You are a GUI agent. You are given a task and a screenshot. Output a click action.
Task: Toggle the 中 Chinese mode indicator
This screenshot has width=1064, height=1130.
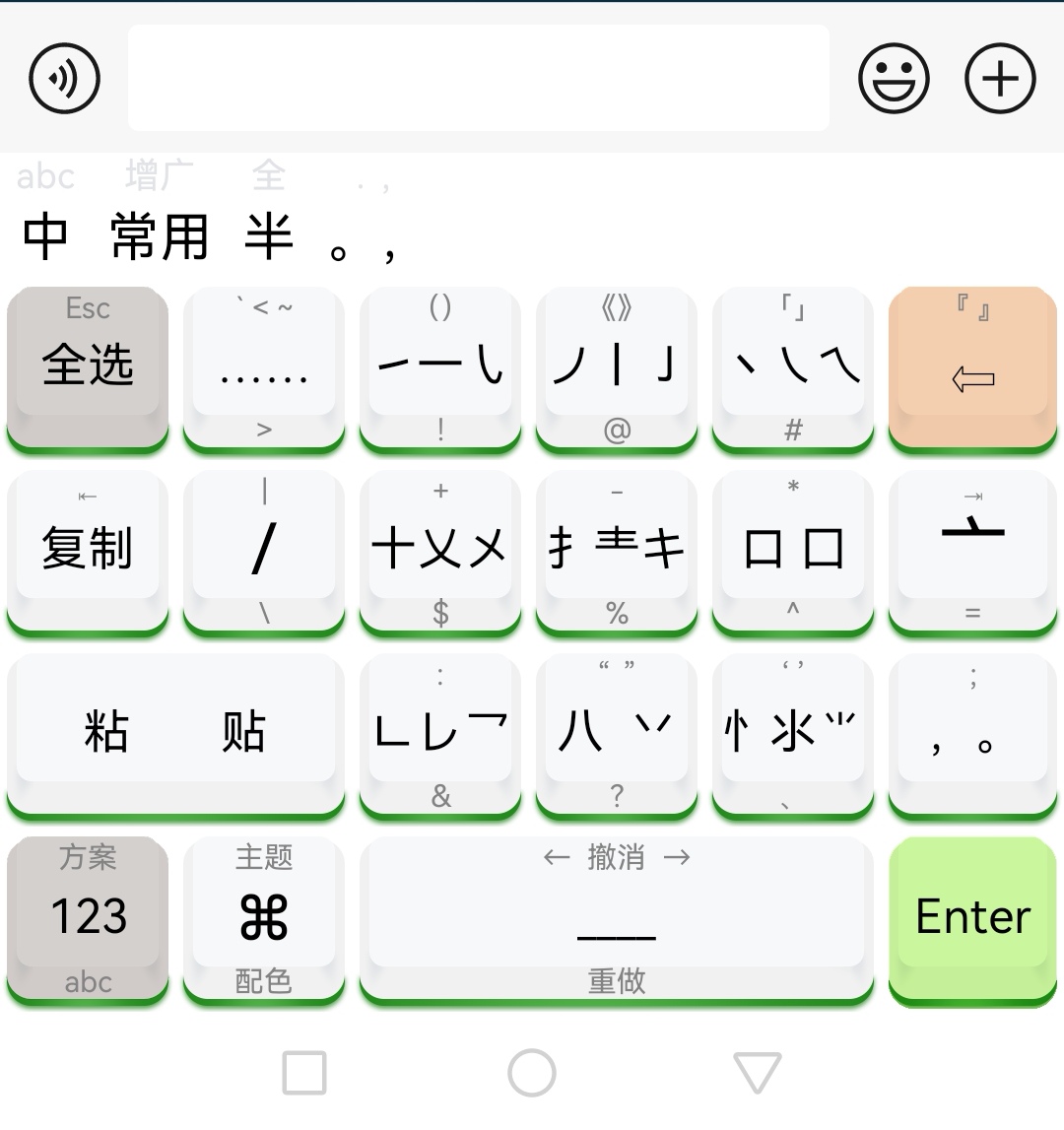45,236
